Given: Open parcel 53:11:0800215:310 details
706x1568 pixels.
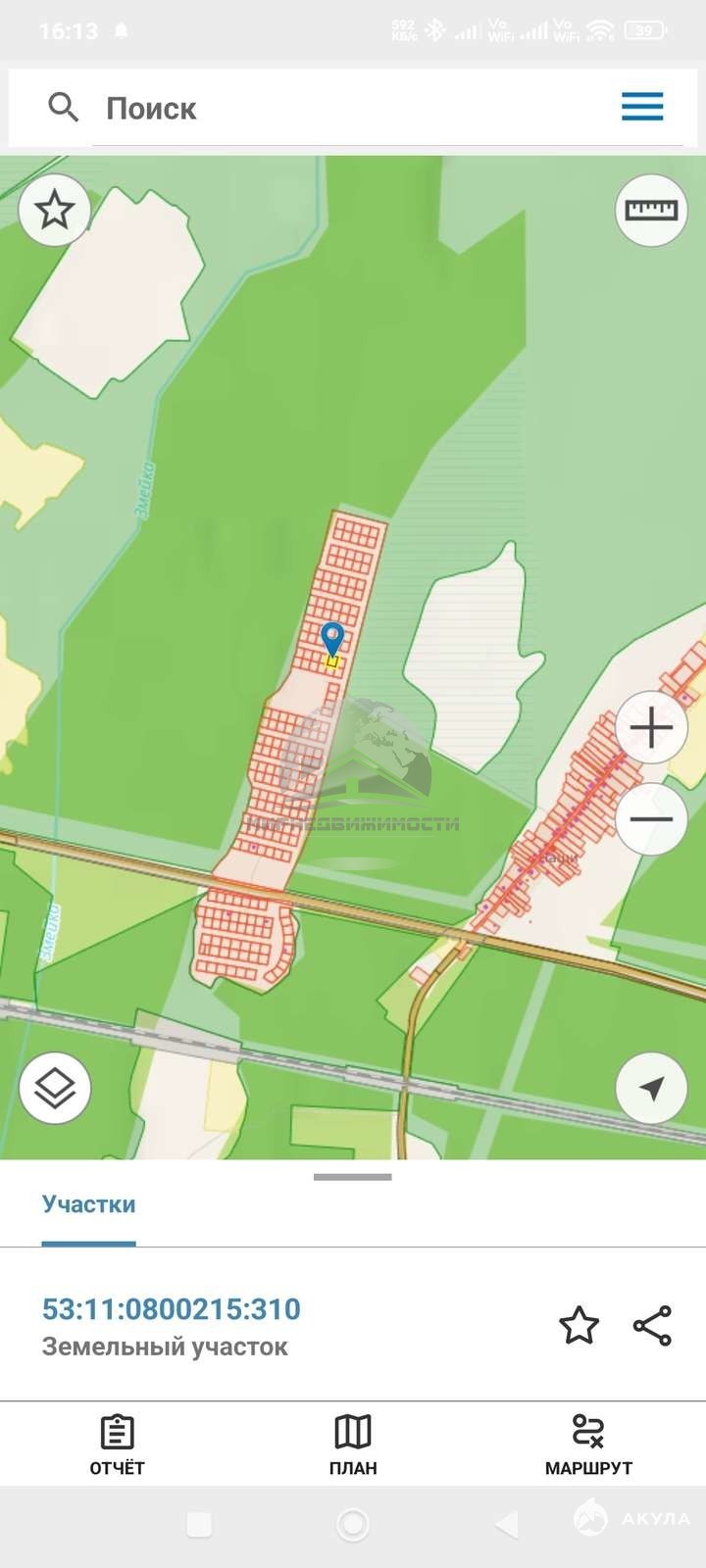Looking at the screenshot, I should [172, 1309].
